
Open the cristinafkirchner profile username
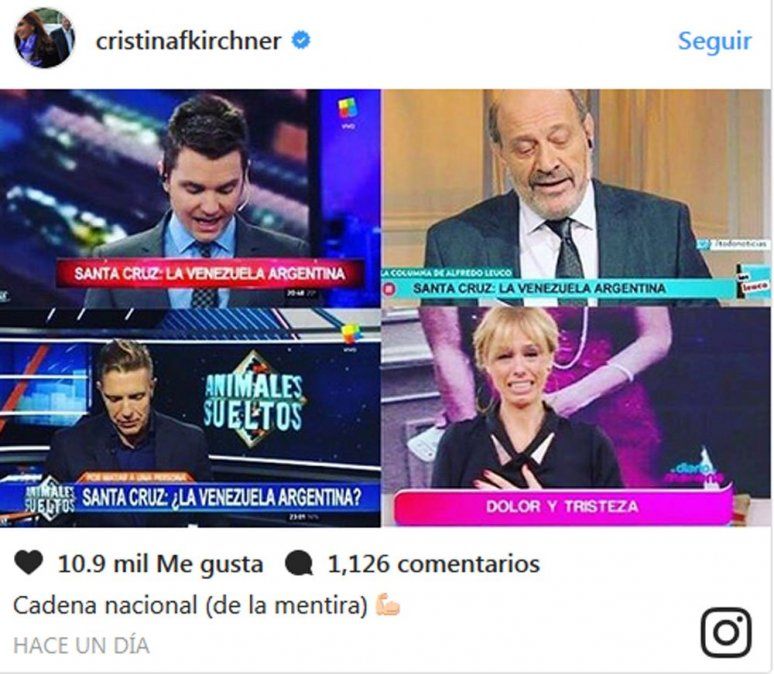point(188,41)
